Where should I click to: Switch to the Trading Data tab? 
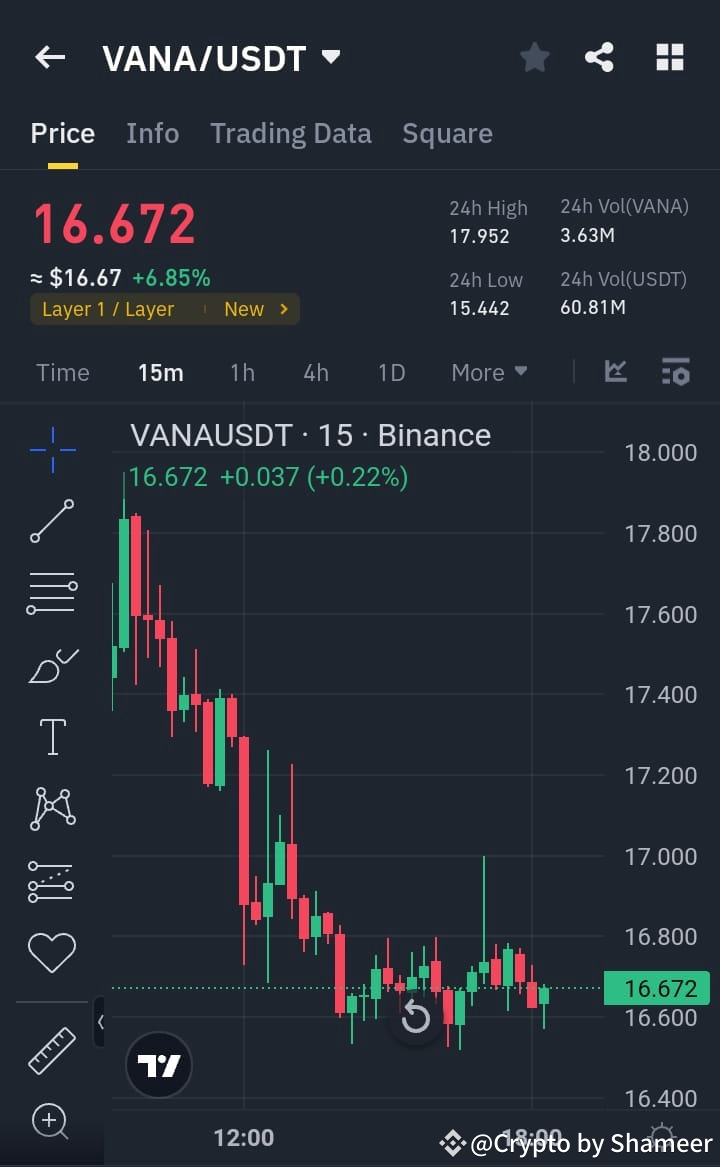[x=291, y=133]
